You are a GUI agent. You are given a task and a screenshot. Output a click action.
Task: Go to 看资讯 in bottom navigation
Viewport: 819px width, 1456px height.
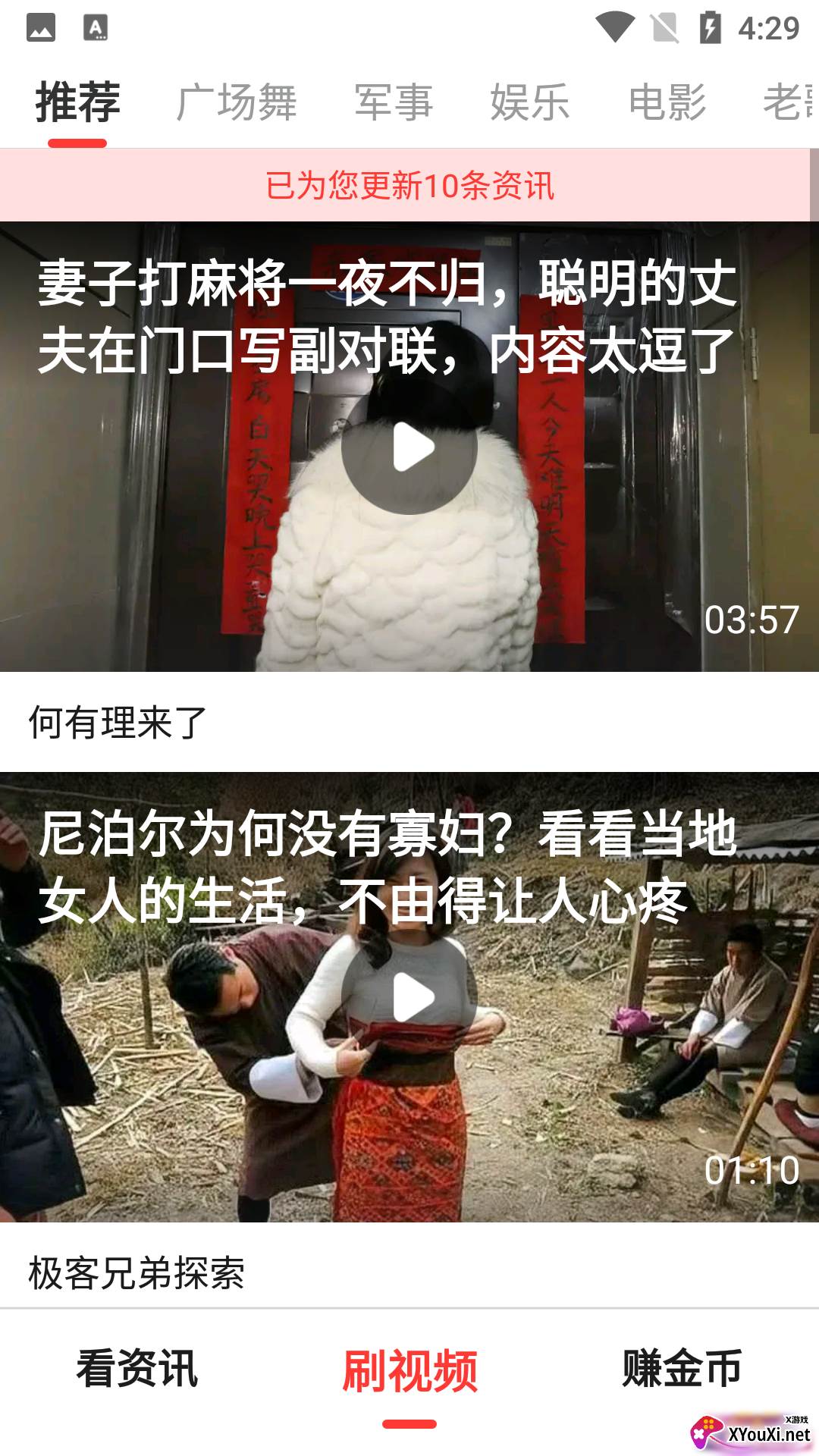point(136,1370)
